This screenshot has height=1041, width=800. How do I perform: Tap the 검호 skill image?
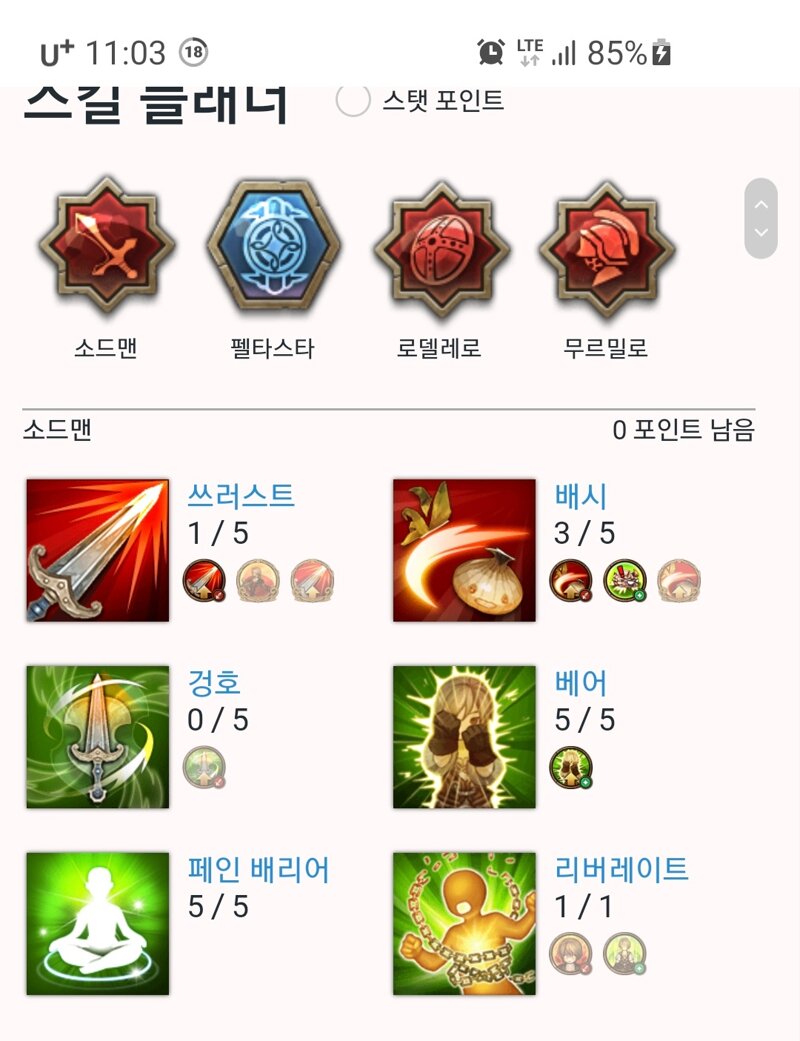coord(98,737)
